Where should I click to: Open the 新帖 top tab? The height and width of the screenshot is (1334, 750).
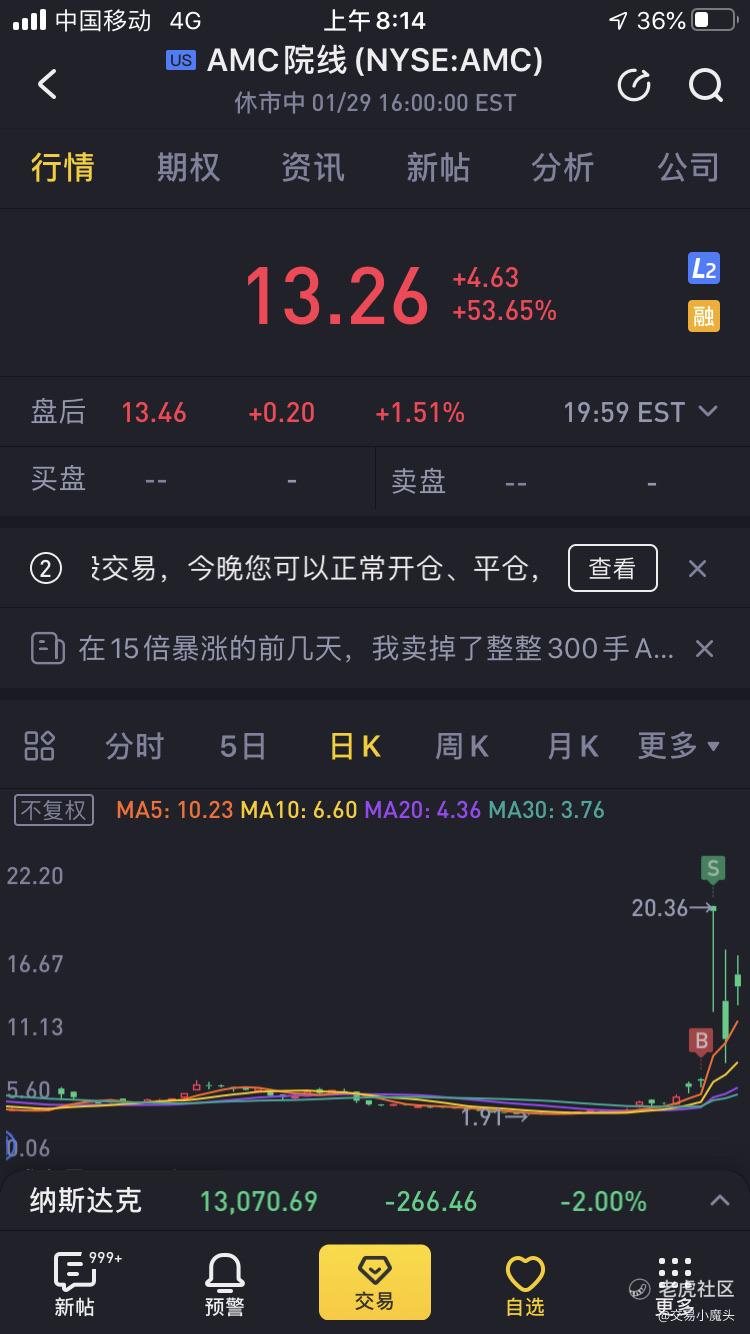pyautogui.click(x=438, y=167)
